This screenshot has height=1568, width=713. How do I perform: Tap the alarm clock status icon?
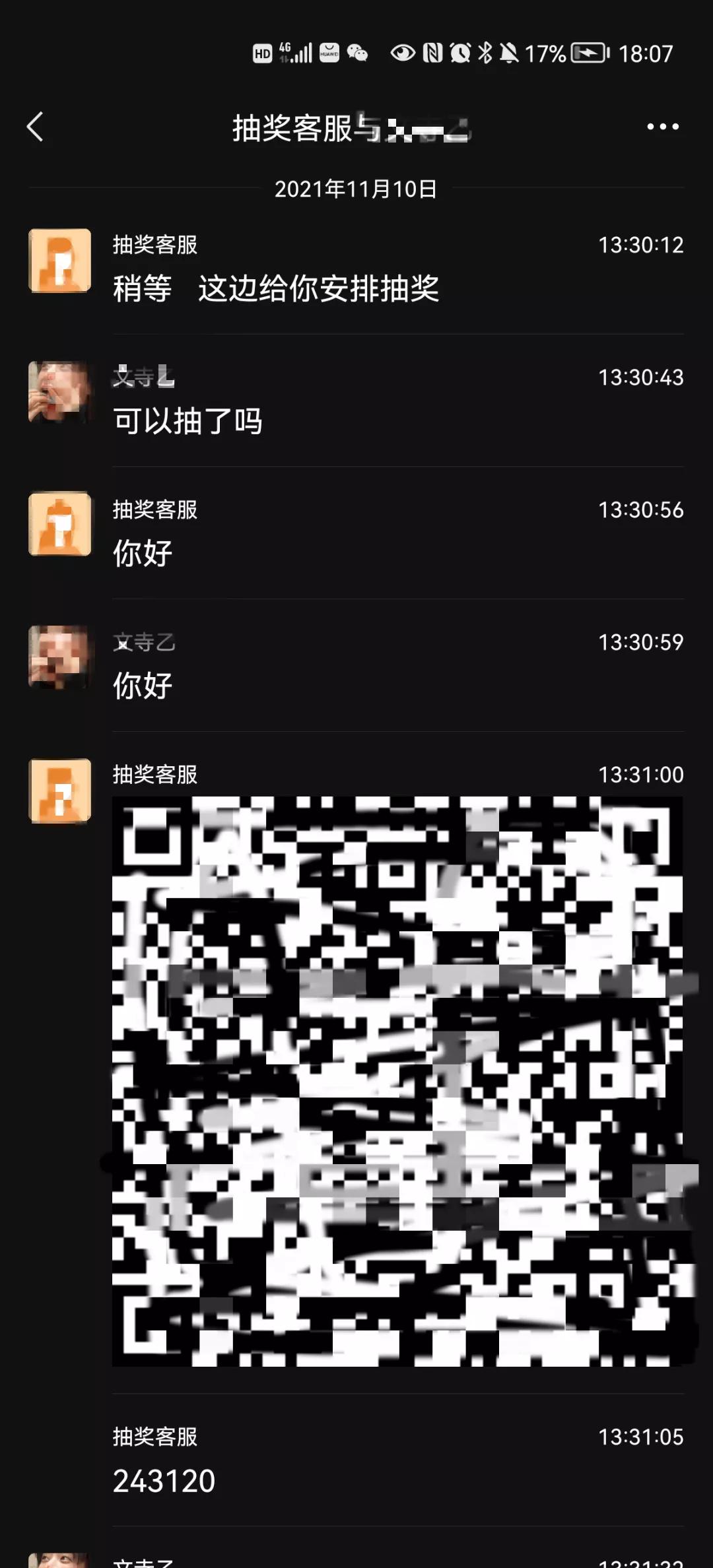coord(461,53)
